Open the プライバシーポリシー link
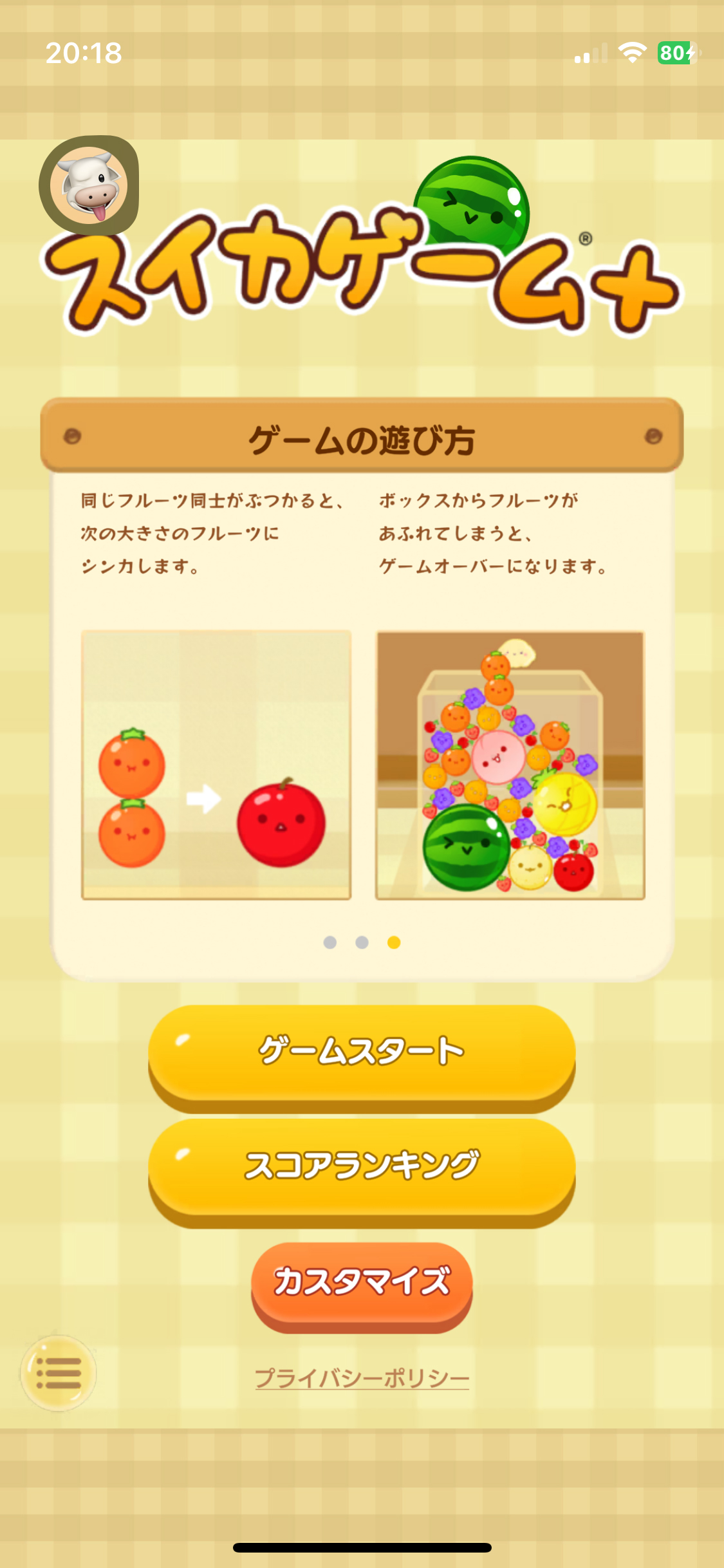724x1568 pixels. [x=362, y=1378]
